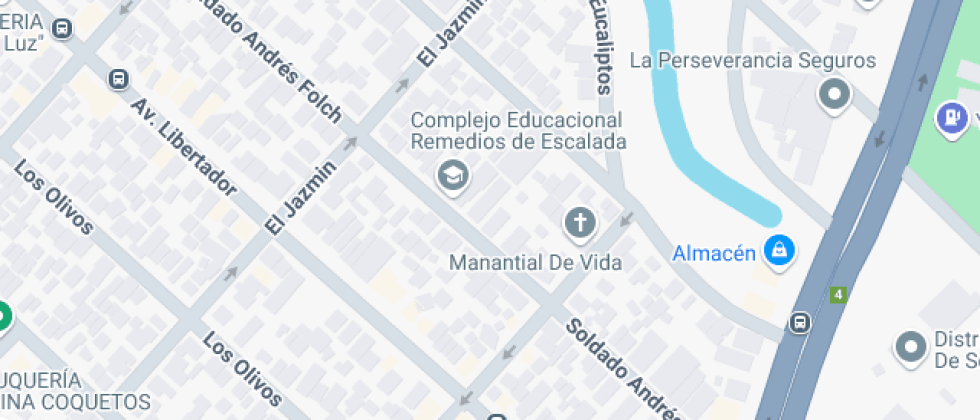Tap the Almacén shop marker
Viewport: 980px width, 420px height.
pos(778,250)
